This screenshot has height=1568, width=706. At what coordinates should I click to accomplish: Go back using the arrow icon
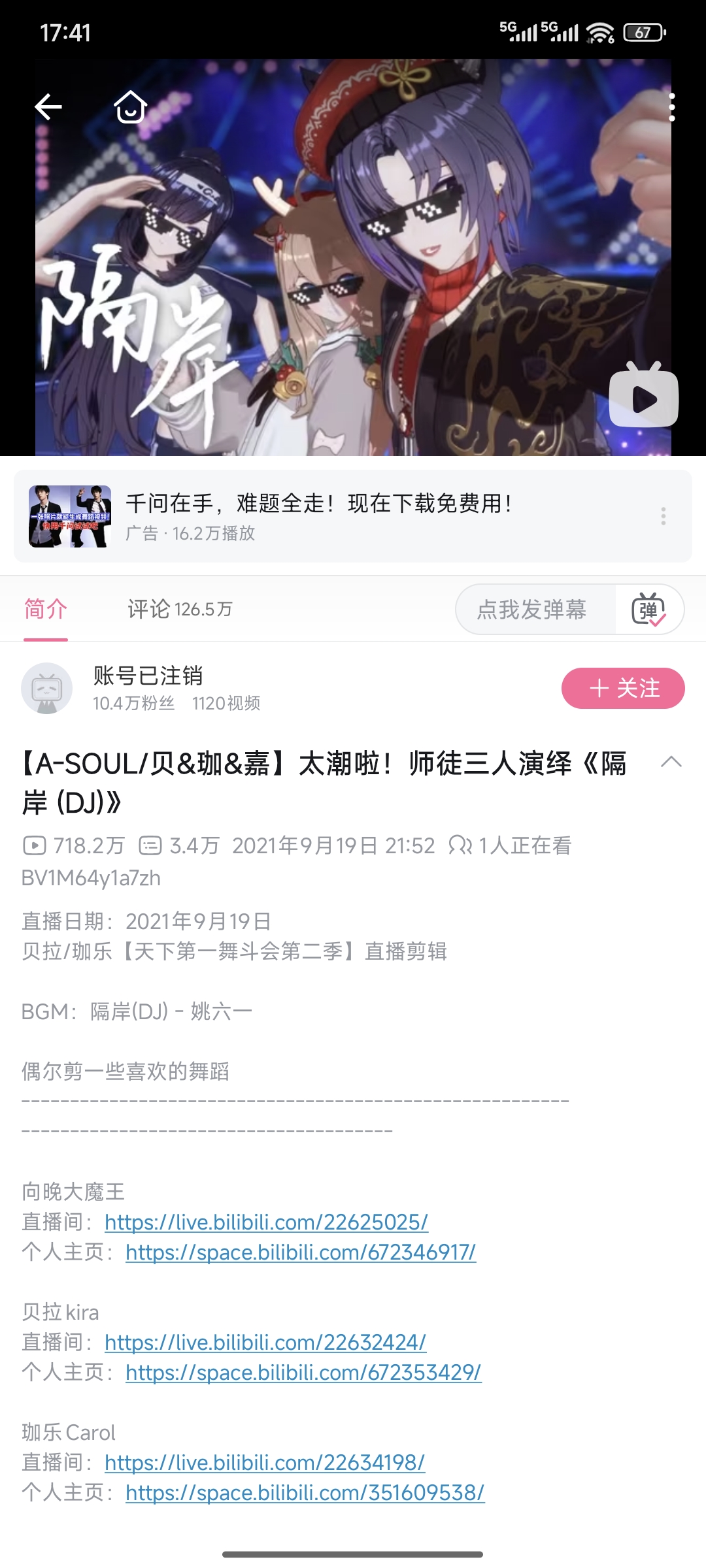pyautogui.click(x=48, y=106)
